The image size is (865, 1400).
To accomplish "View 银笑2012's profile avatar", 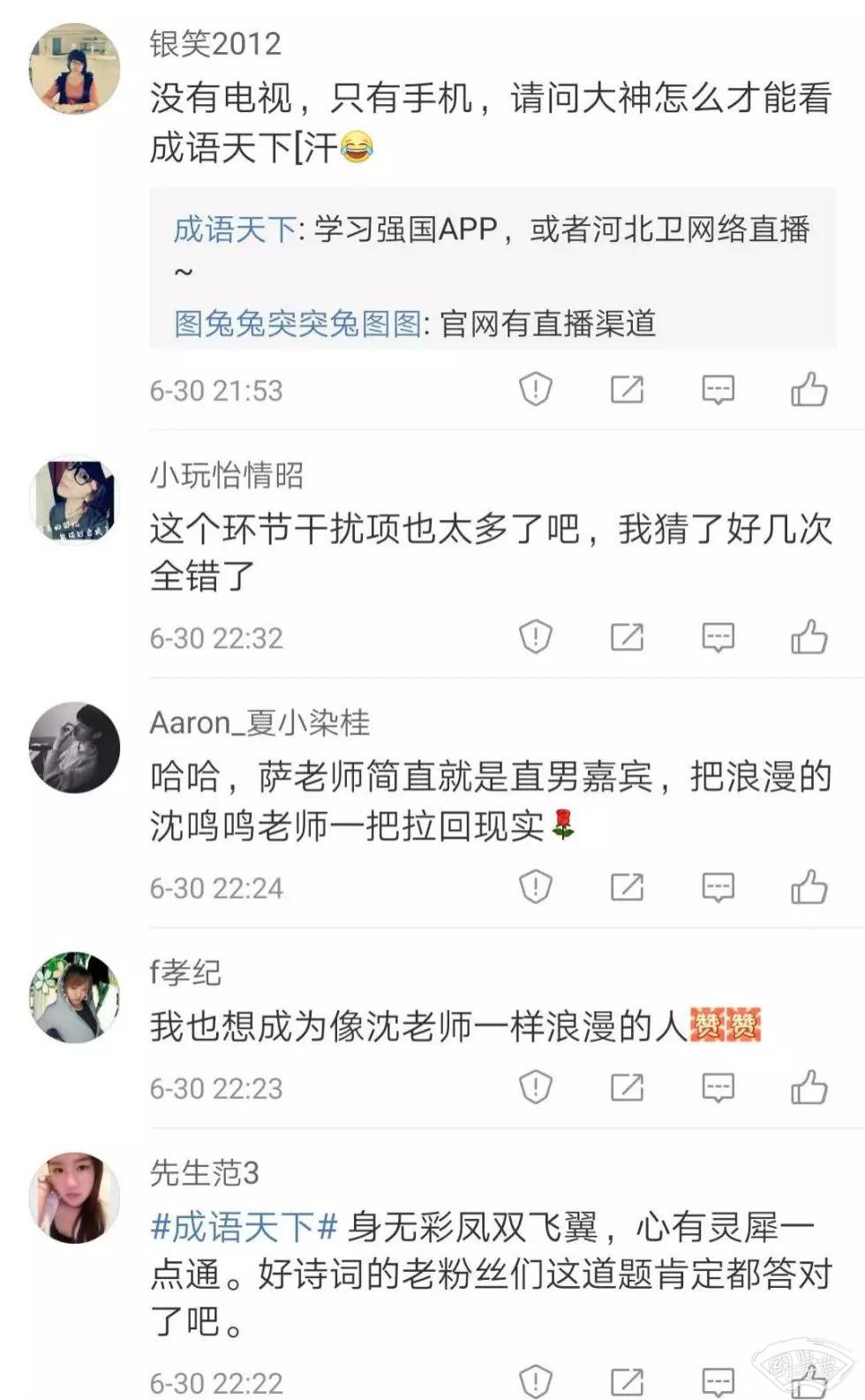I will click(x=74, y=69).
